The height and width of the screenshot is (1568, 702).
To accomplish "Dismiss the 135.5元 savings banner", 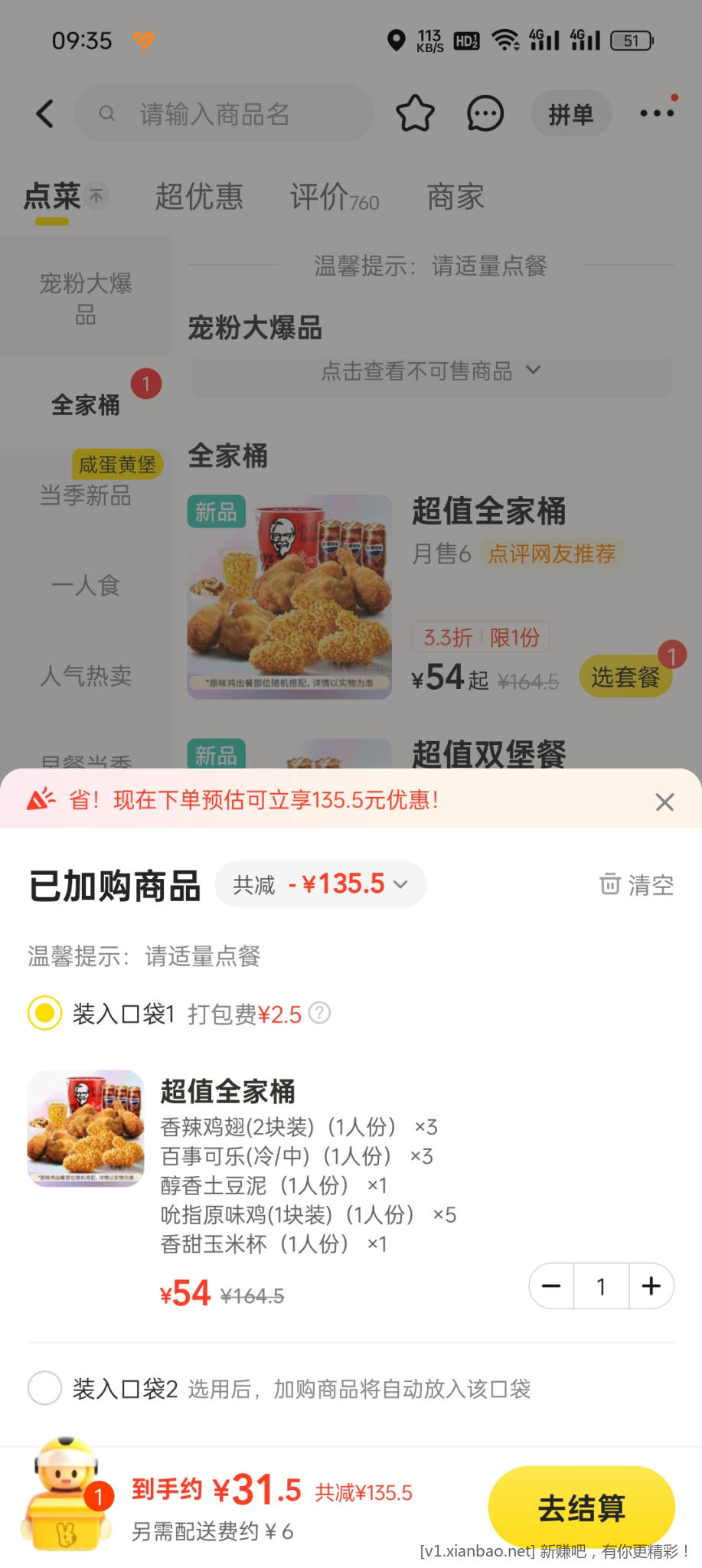I will point(664,802).
